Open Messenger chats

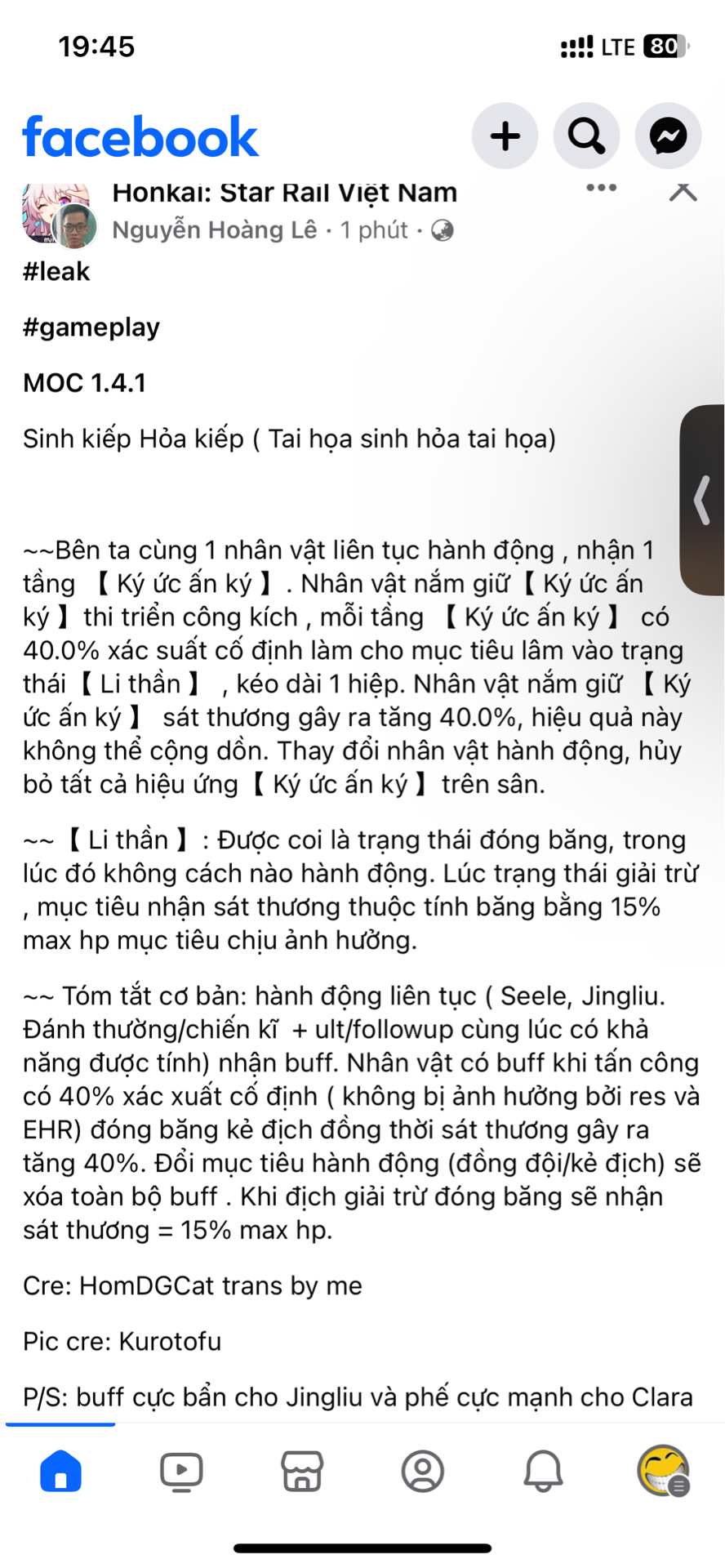668,136
